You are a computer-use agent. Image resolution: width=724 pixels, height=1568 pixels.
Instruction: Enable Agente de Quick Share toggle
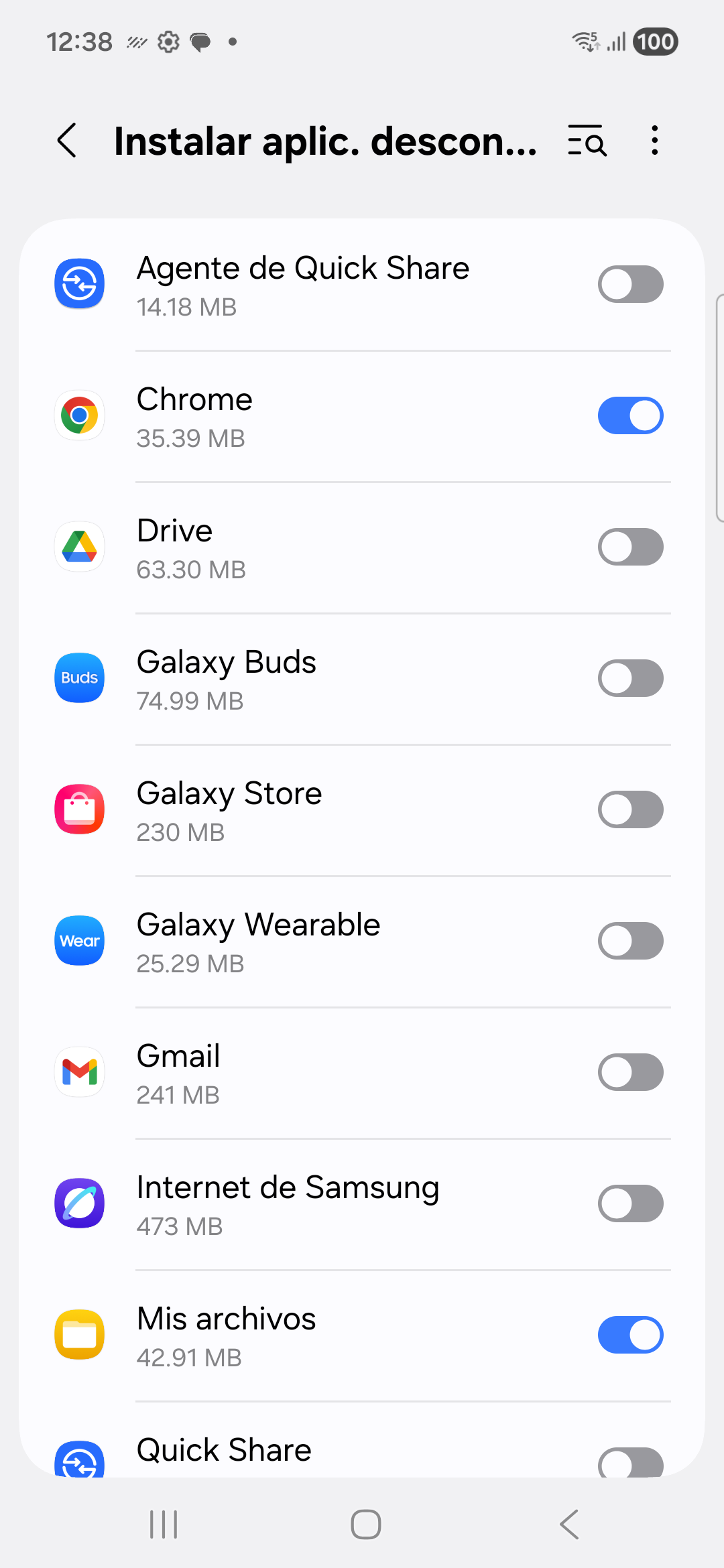tap(630, 284)
